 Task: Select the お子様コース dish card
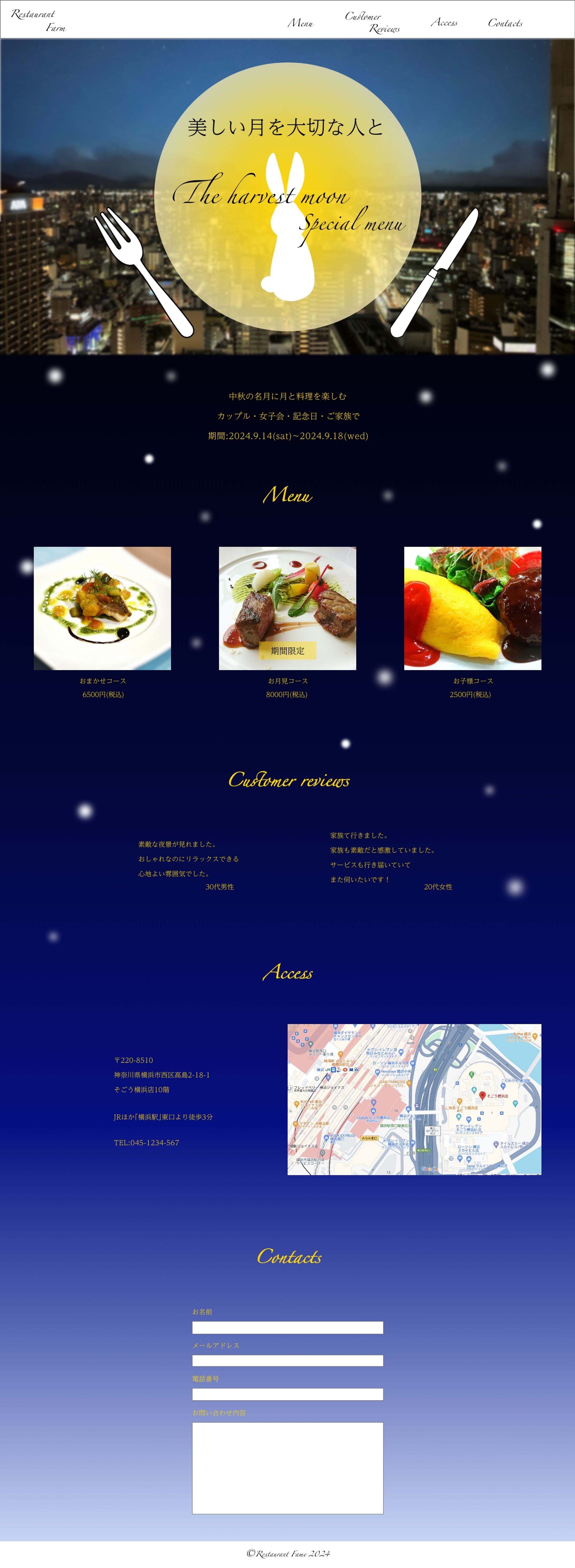473,608
